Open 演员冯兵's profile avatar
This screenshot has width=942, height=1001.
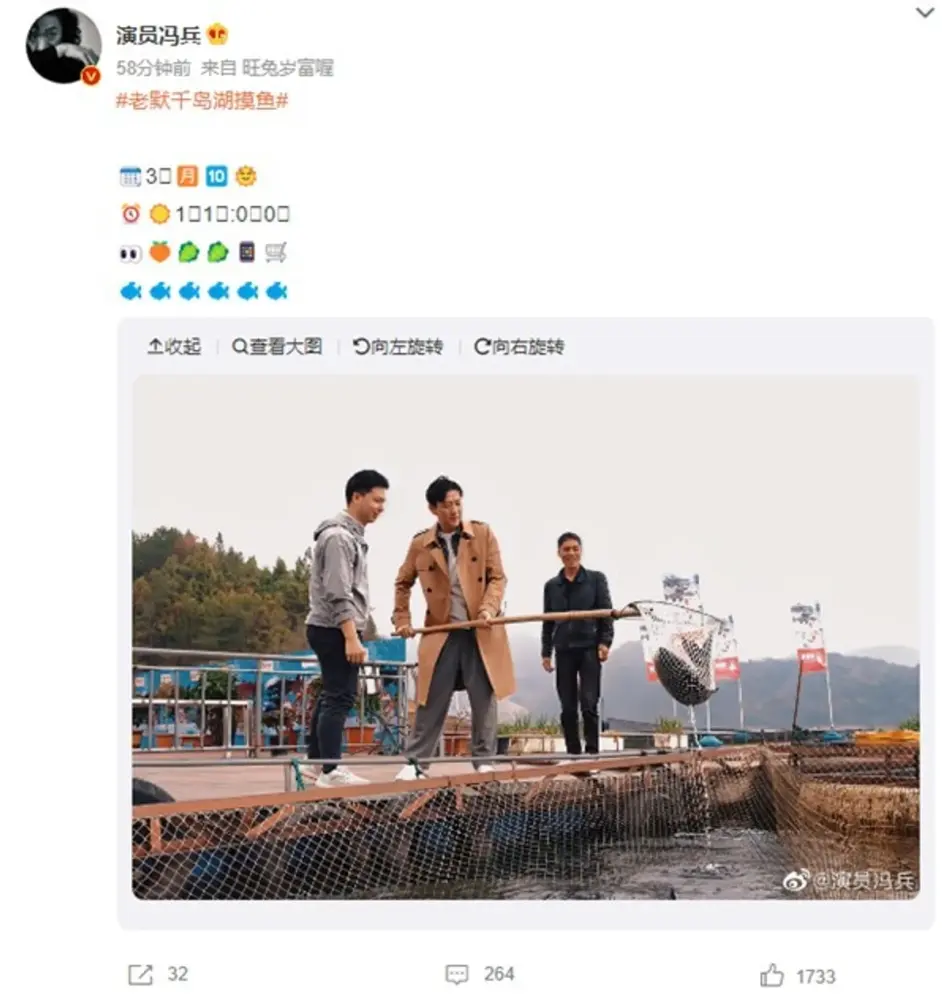click(x=63, y=46)
